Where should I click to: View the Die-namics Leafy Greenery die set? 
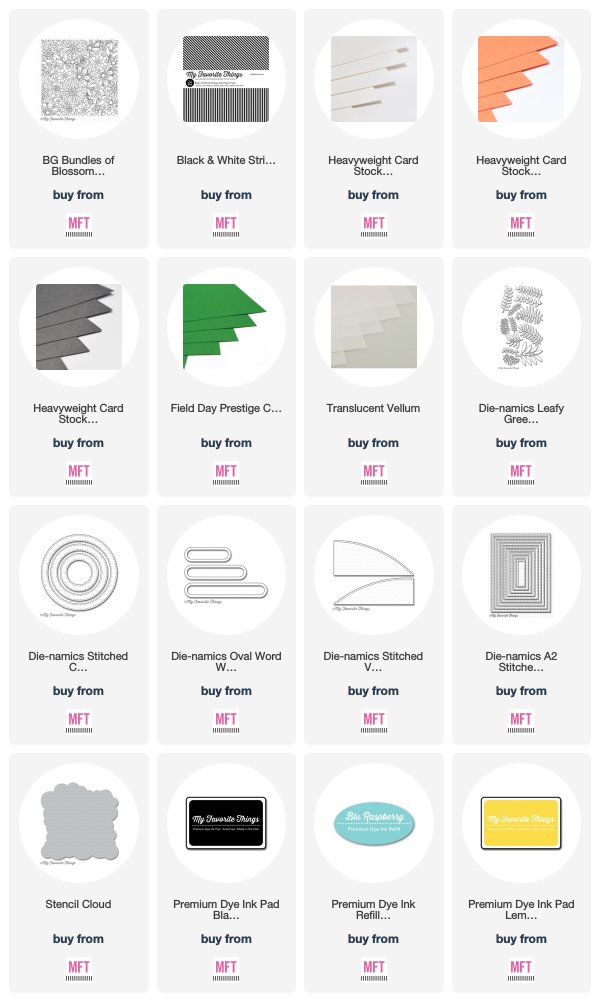pyautogui.click(x=521, y=376)
